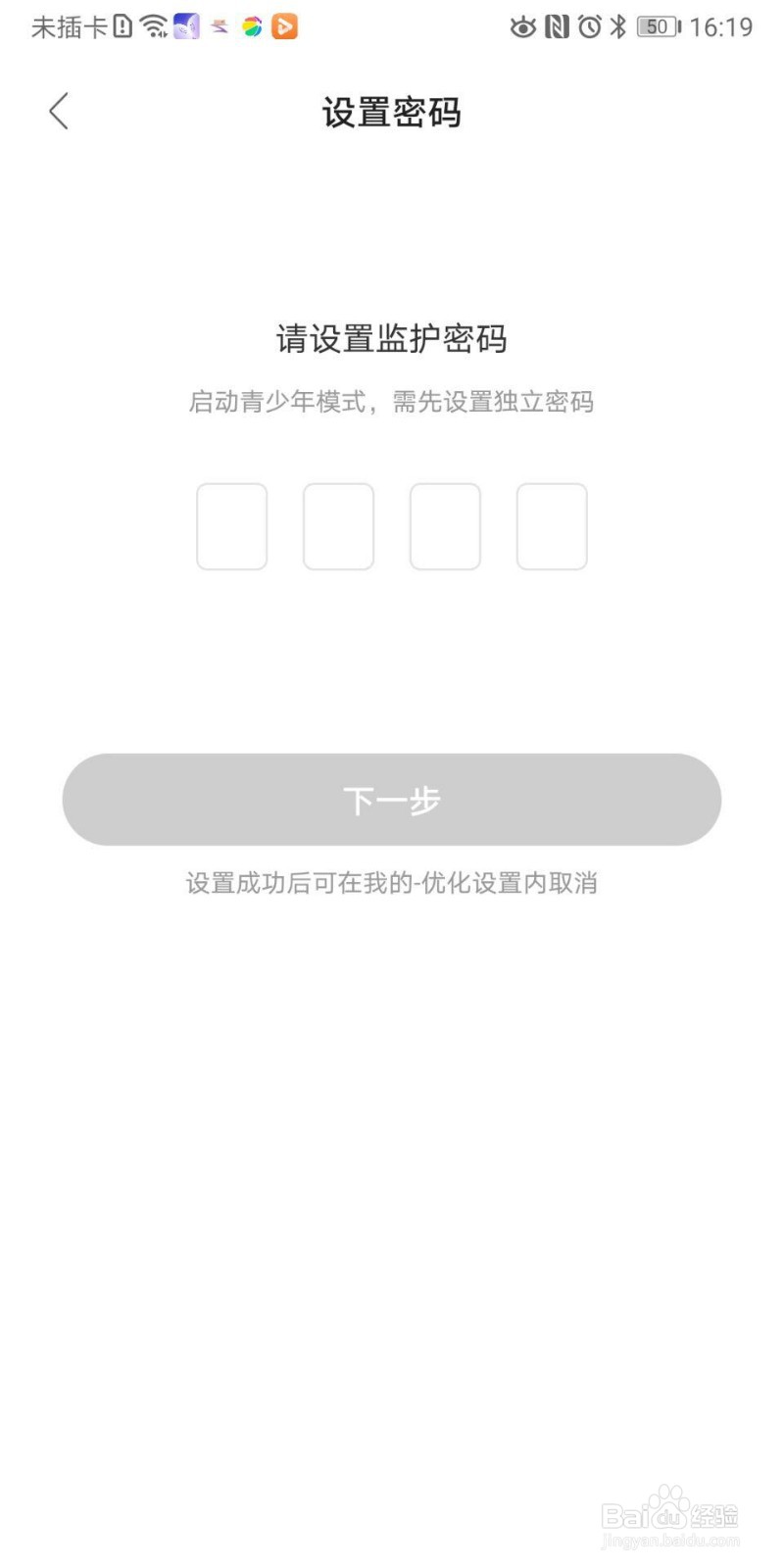Screen dimensions: 784x1568
Task: Tap the NFC status icon
Action: (557, 26)
